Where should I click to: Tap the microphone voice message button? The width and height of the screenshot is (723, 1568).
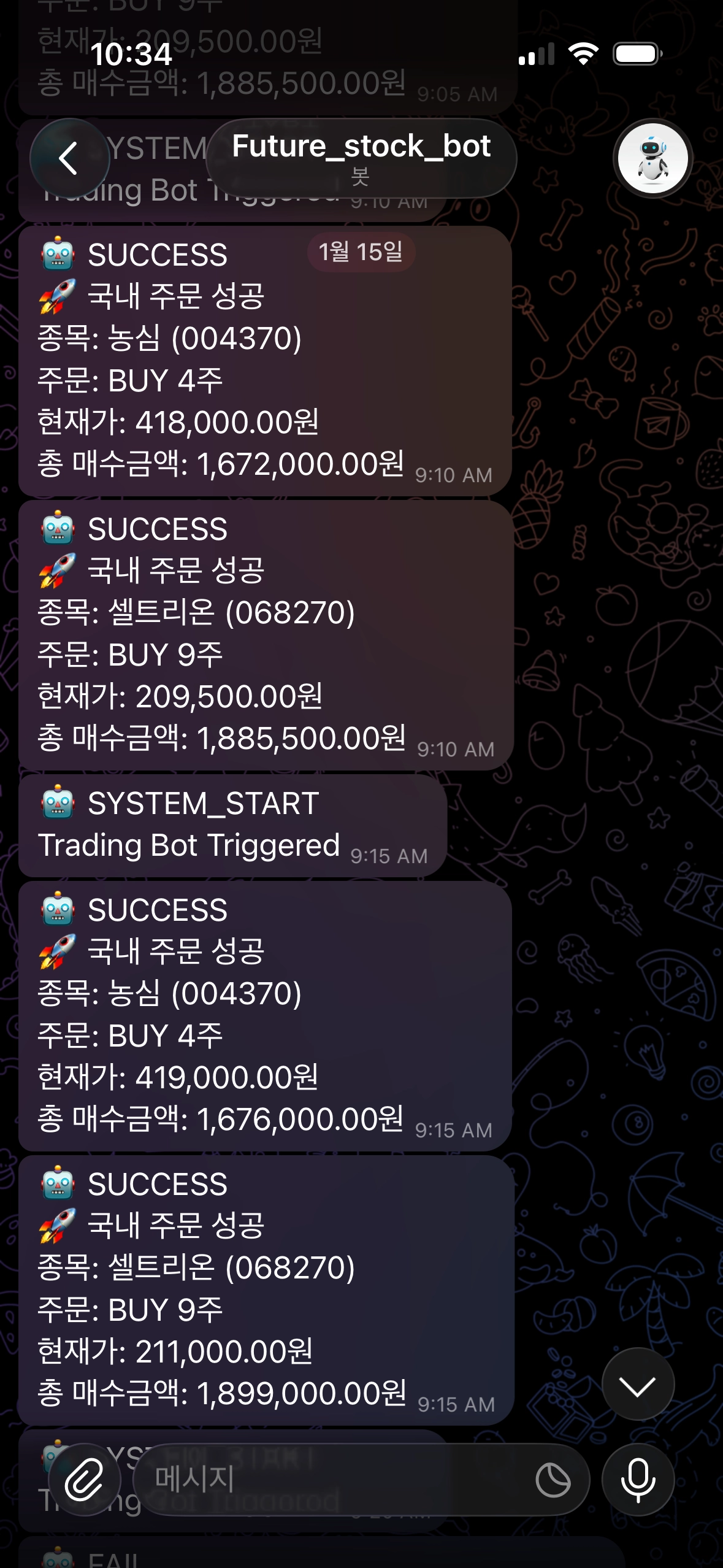[x=638, y=1480]
